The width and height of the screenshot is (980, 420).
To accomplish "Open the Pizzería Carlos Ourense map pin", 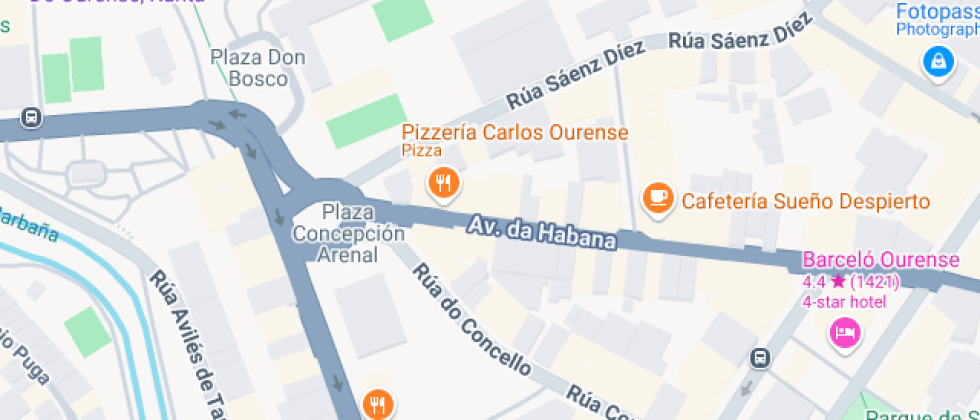I will click(x=443, y=182).
